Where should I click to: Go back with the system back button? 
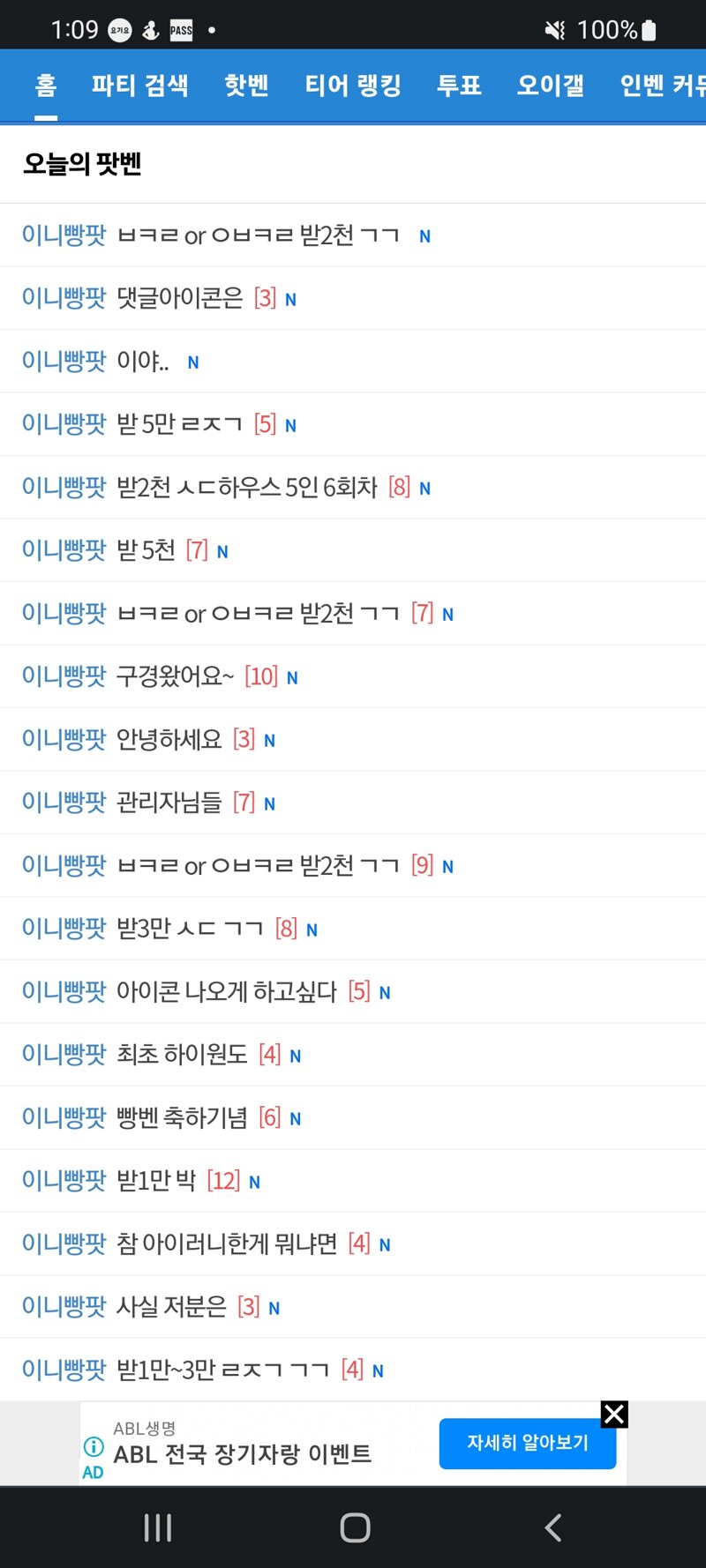[553, 1527]
